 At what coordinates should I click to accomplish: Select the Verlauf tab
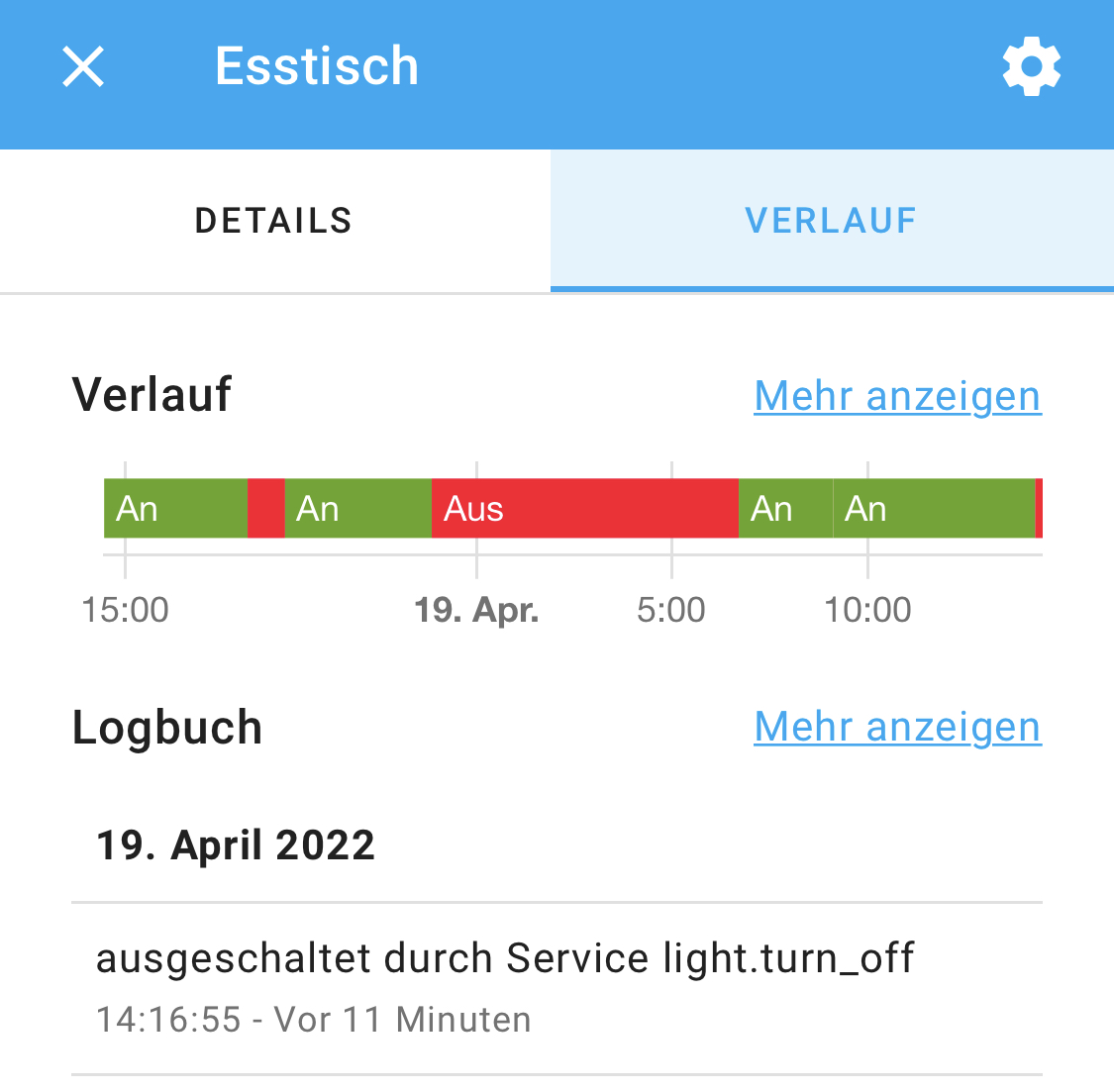(x=831, y=221)
